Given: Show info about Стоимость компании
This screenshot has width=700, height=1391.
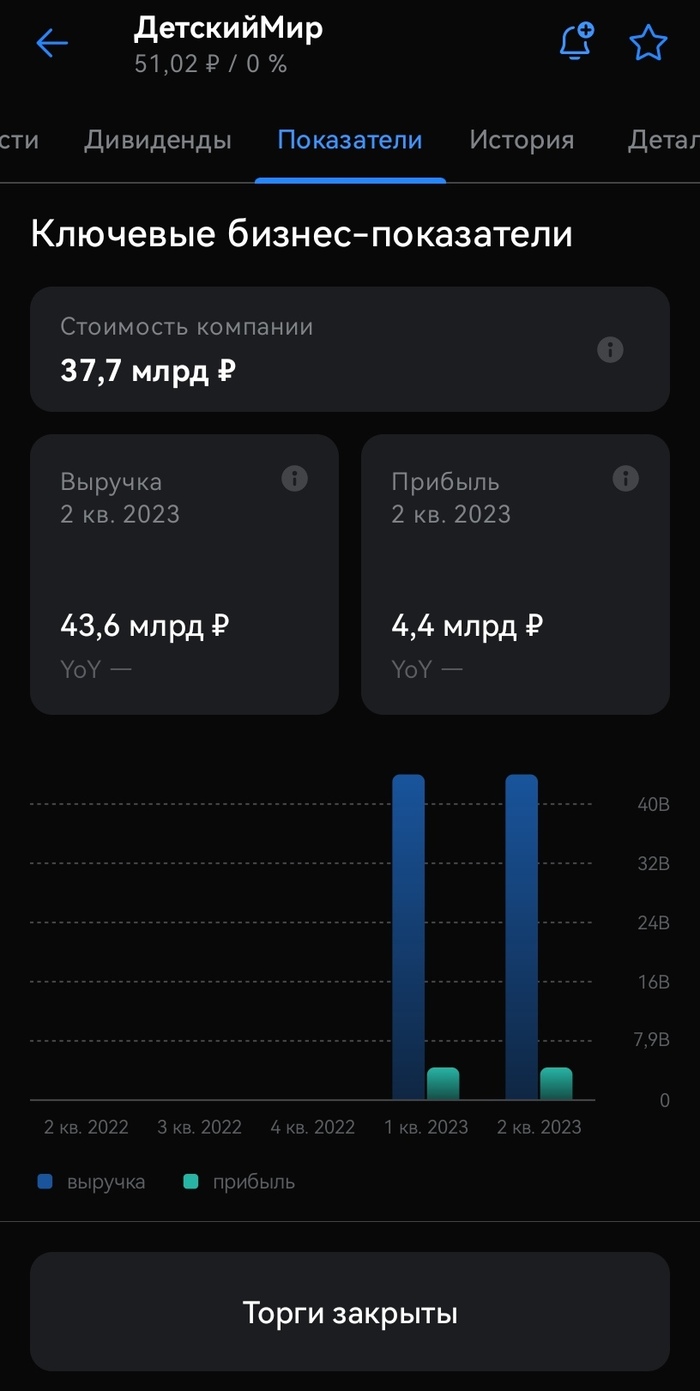Looking at the screenshot, I should [x=610, y=350].
